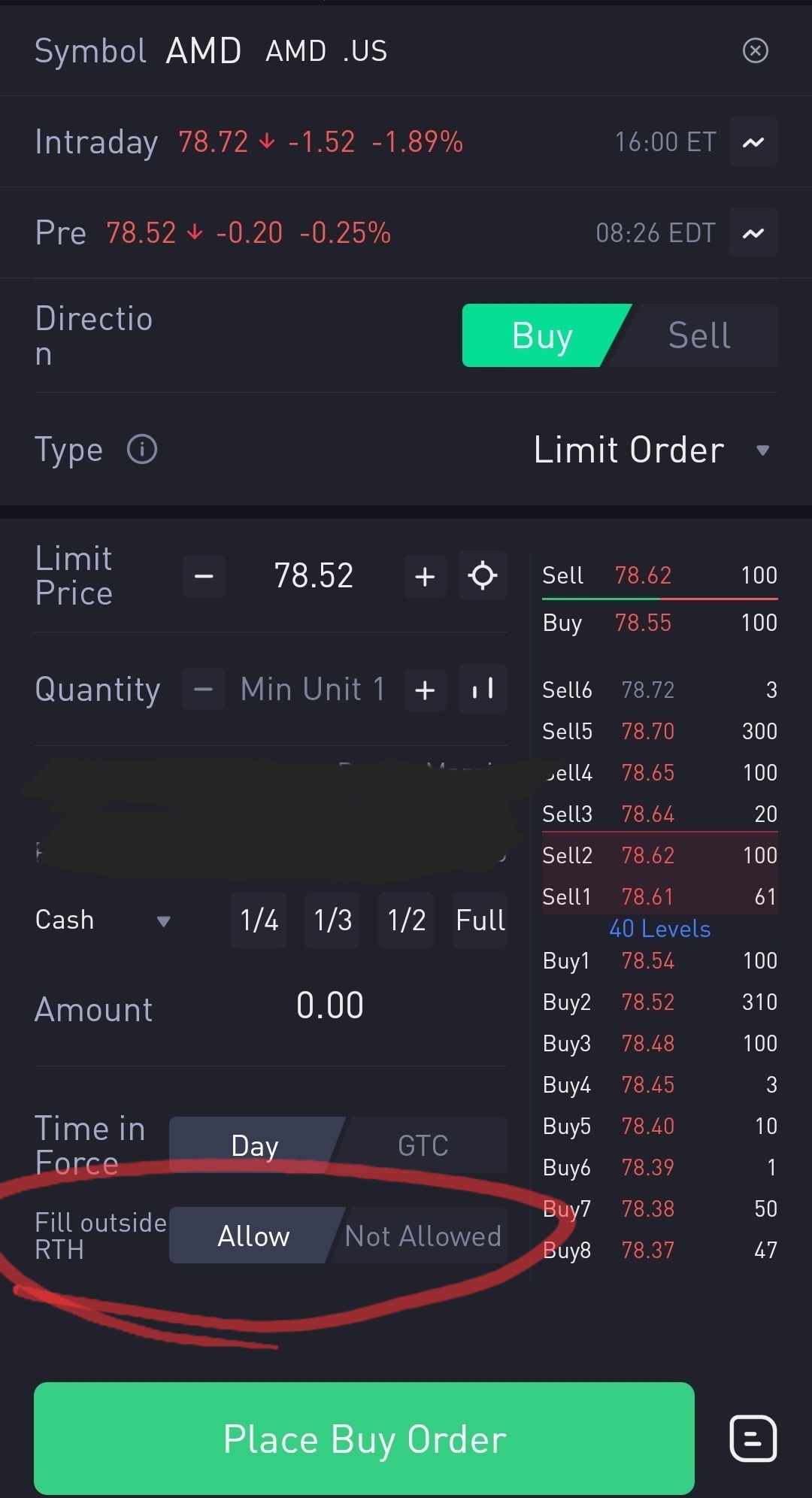Open the Pre-market chart icon

tap(753, 232)
